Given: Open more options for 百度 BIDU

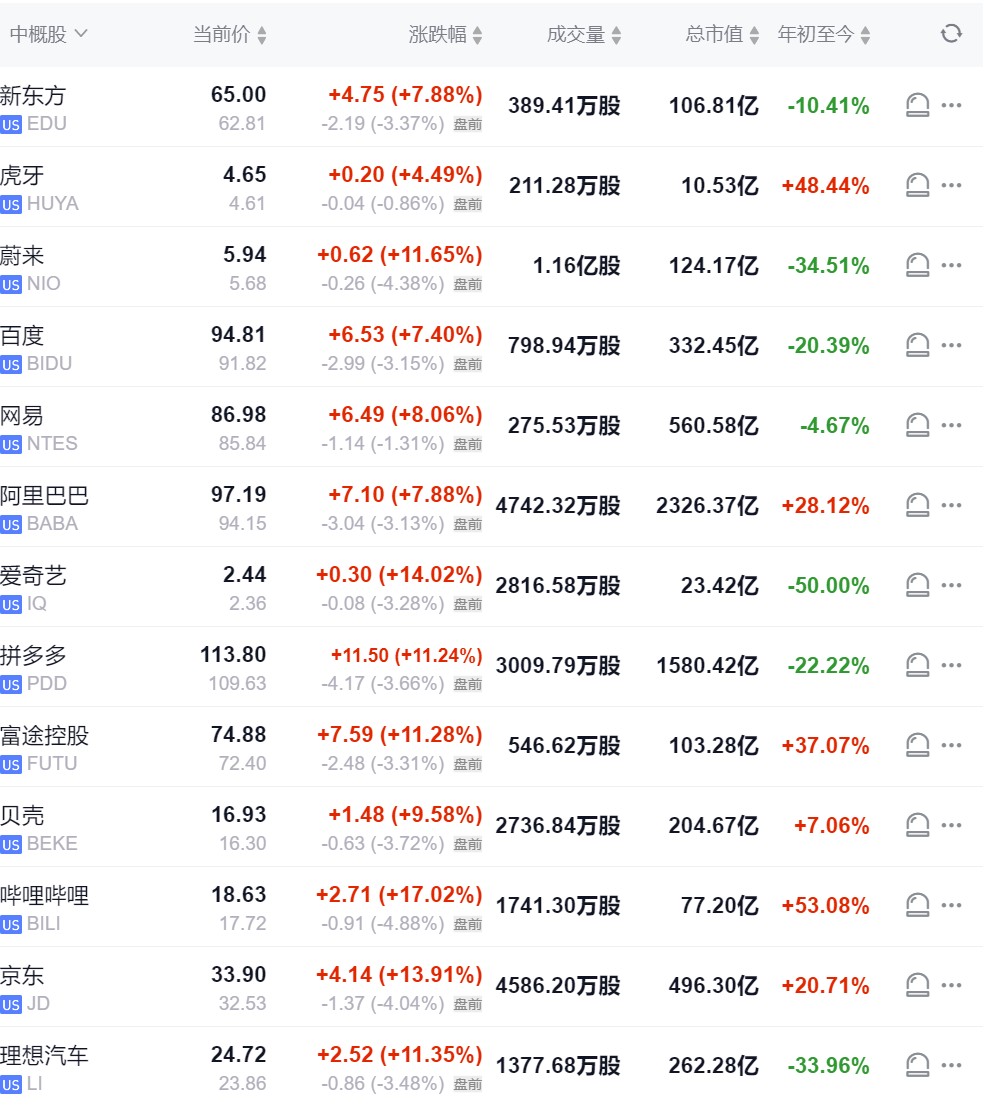Looking at the screenshot, I should [952, 345].
